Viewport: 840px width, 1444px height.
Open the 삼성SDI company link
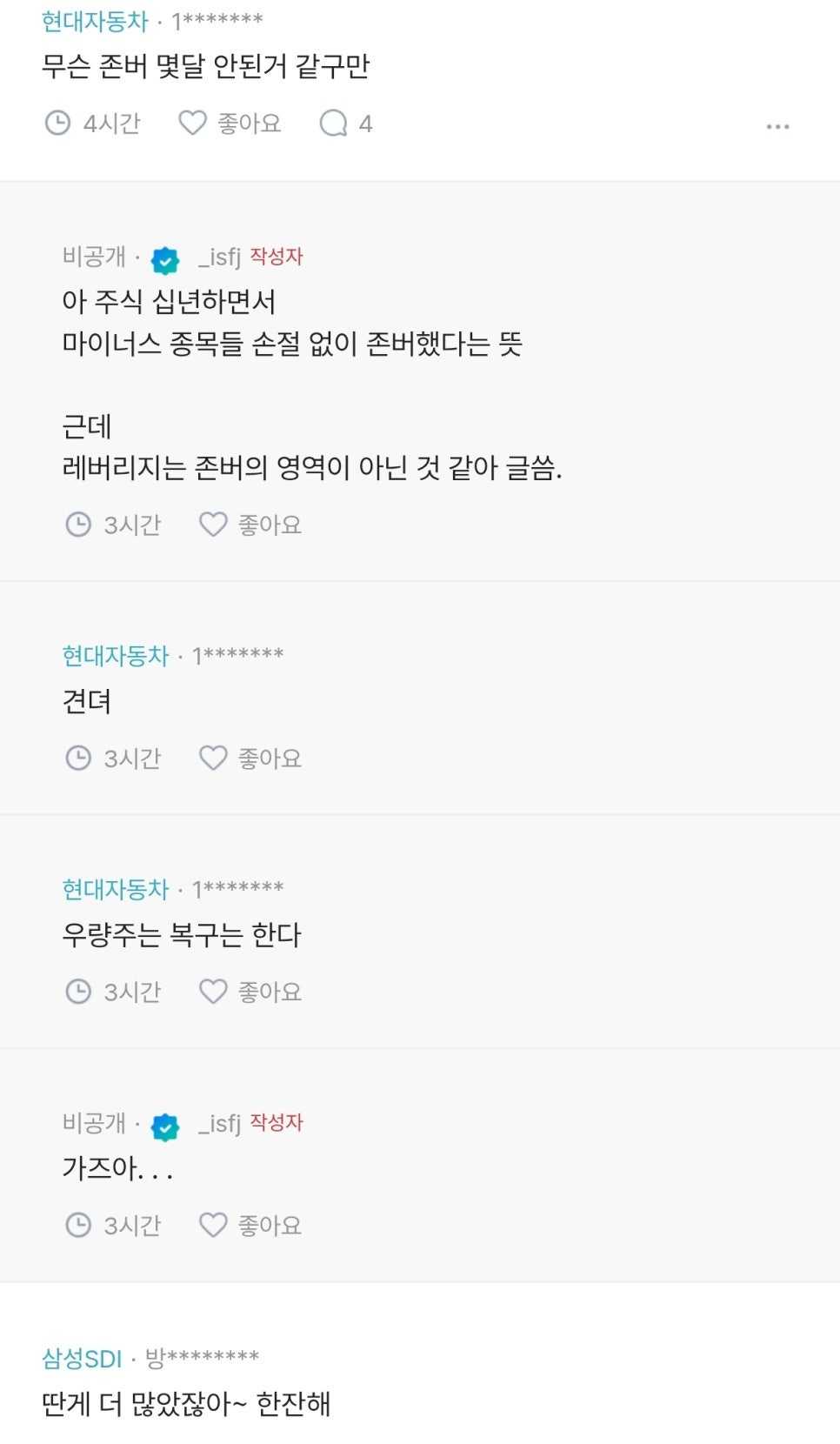[82, 1357]
